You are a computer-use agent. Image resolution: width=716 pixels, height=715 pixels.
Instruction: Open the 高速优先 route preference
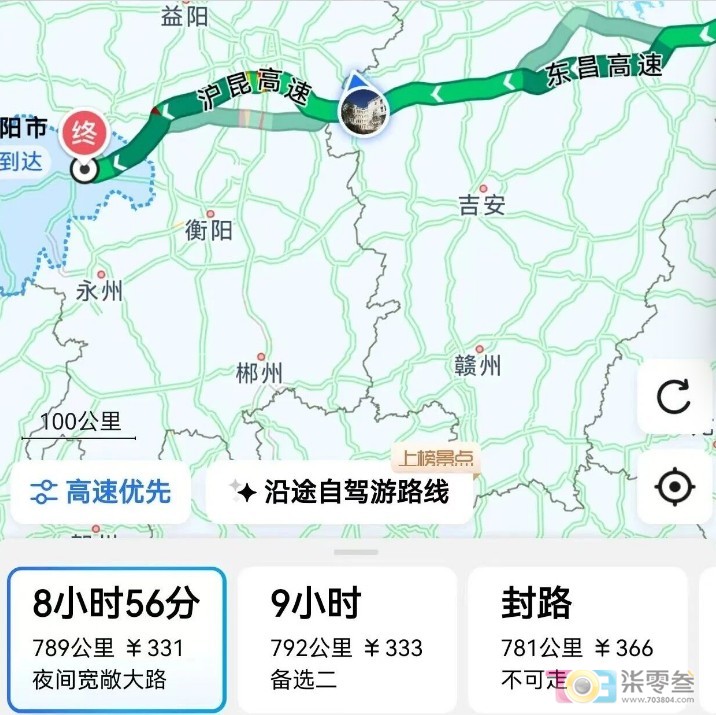click(x=100, y=492)
